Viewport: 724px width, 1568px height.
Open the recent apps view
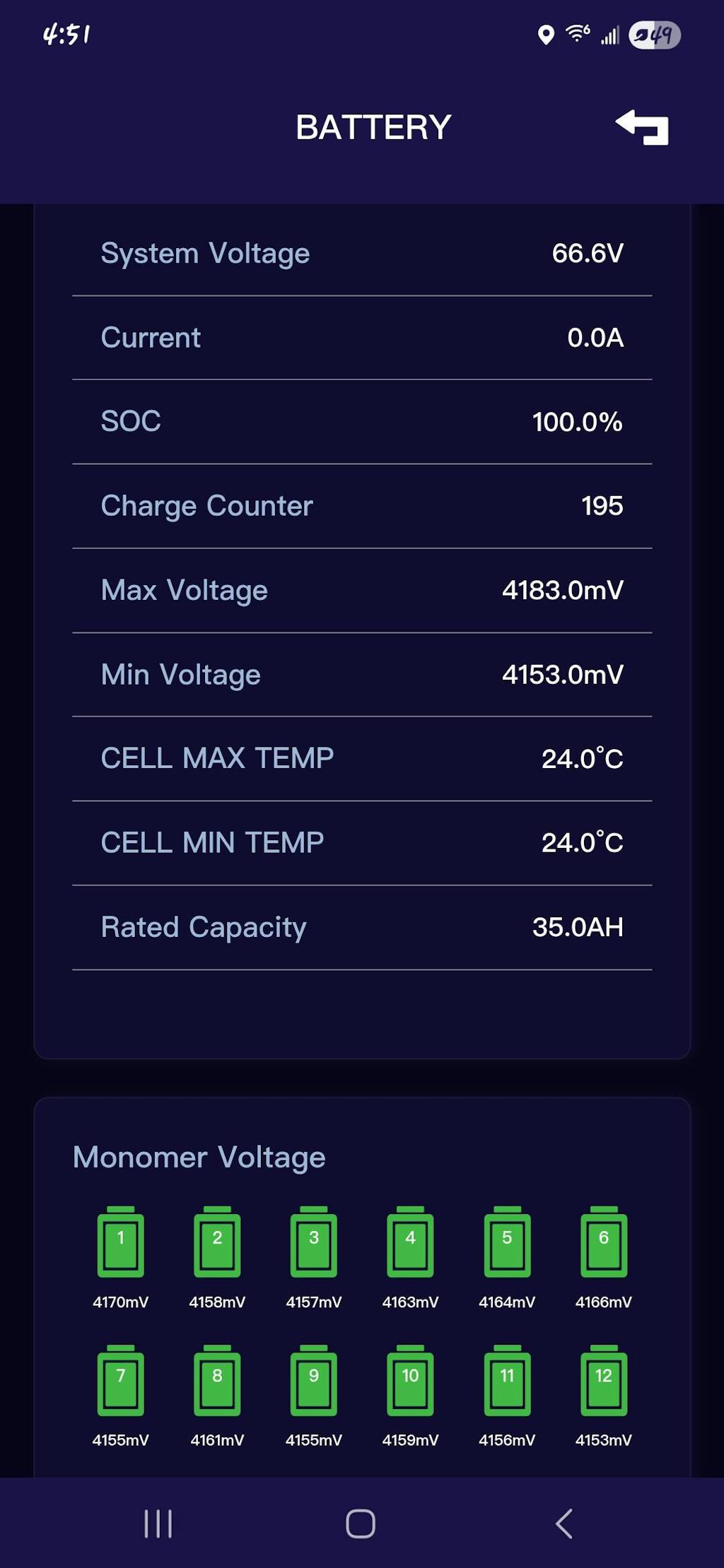pos(158,1523)
